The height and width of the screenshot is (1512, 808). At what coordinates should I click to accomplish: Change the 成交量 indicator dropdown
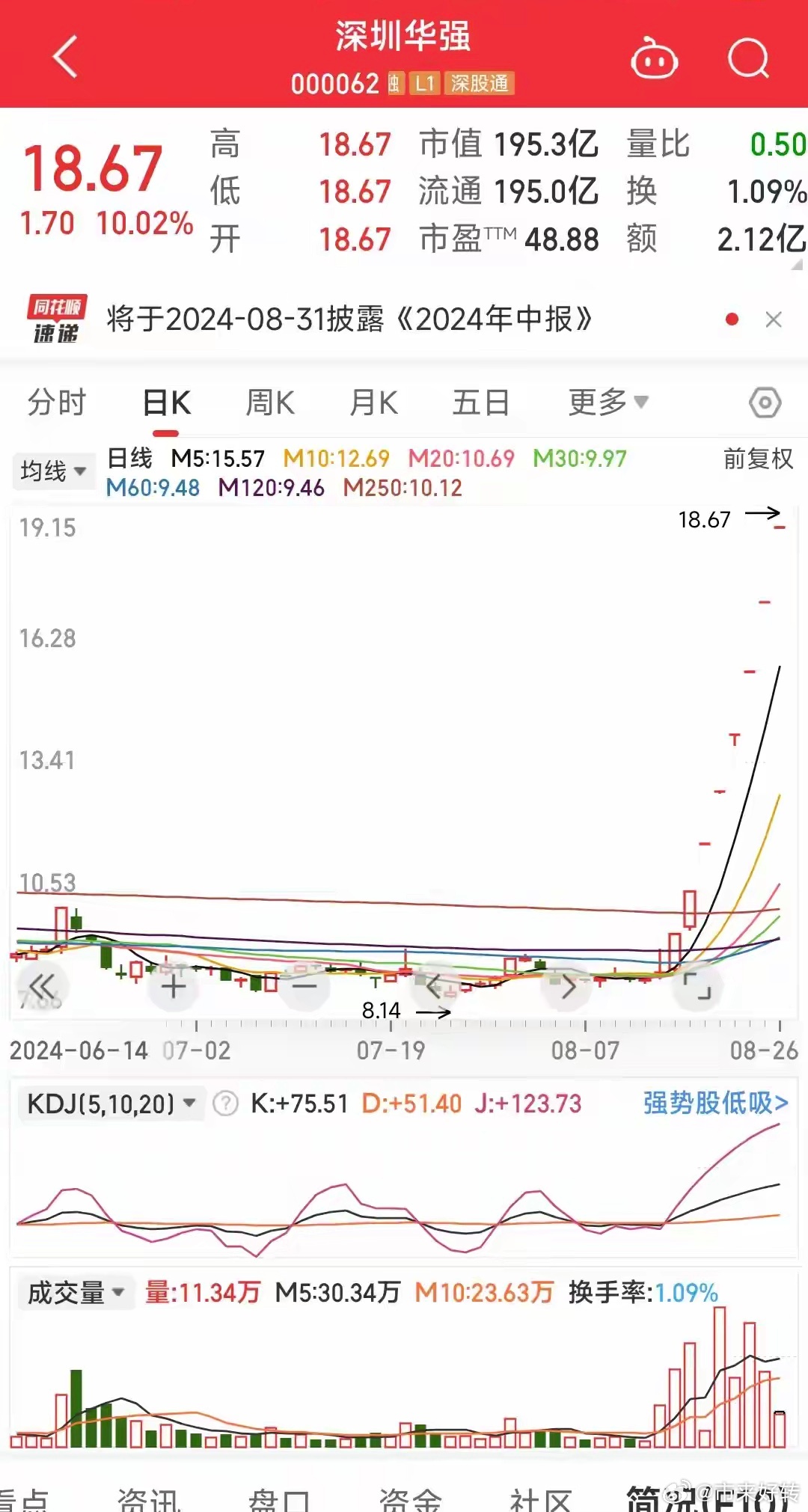click(76, 1292)
